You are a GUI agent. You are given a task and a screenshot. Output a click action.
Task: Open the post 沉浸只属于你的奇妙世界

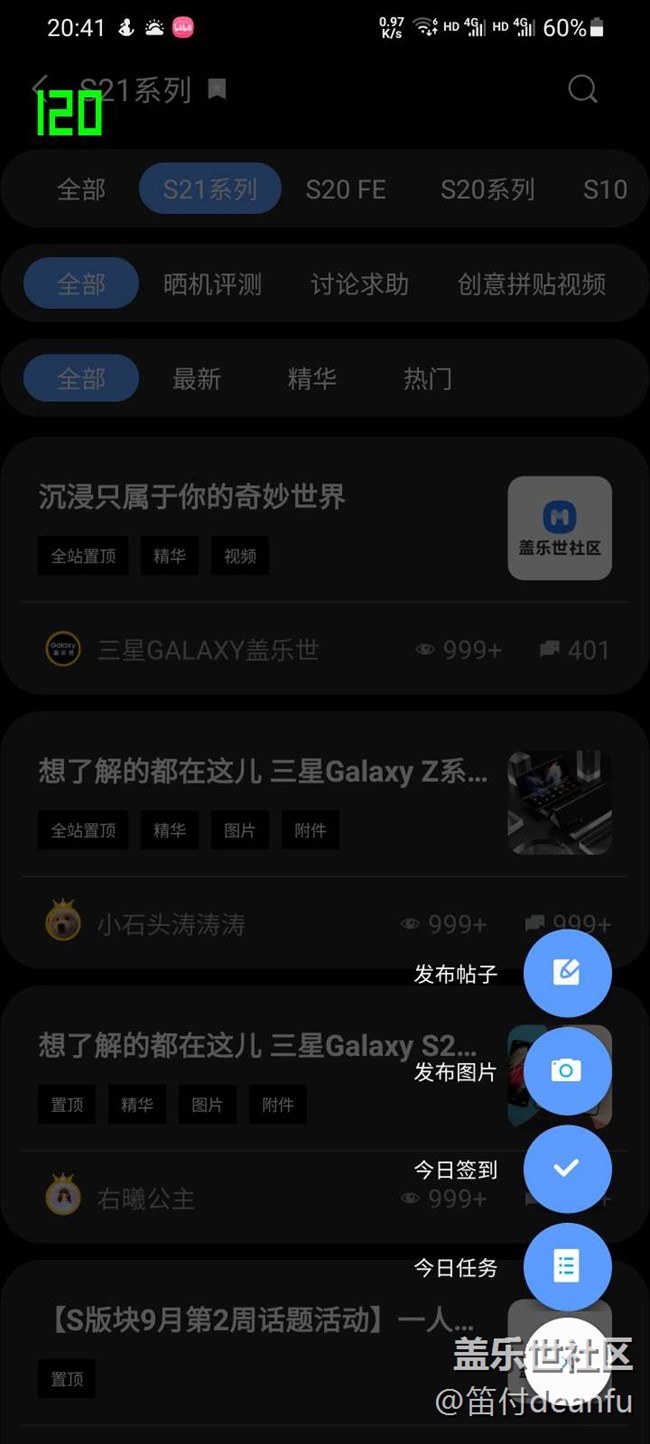coord(192,496)
